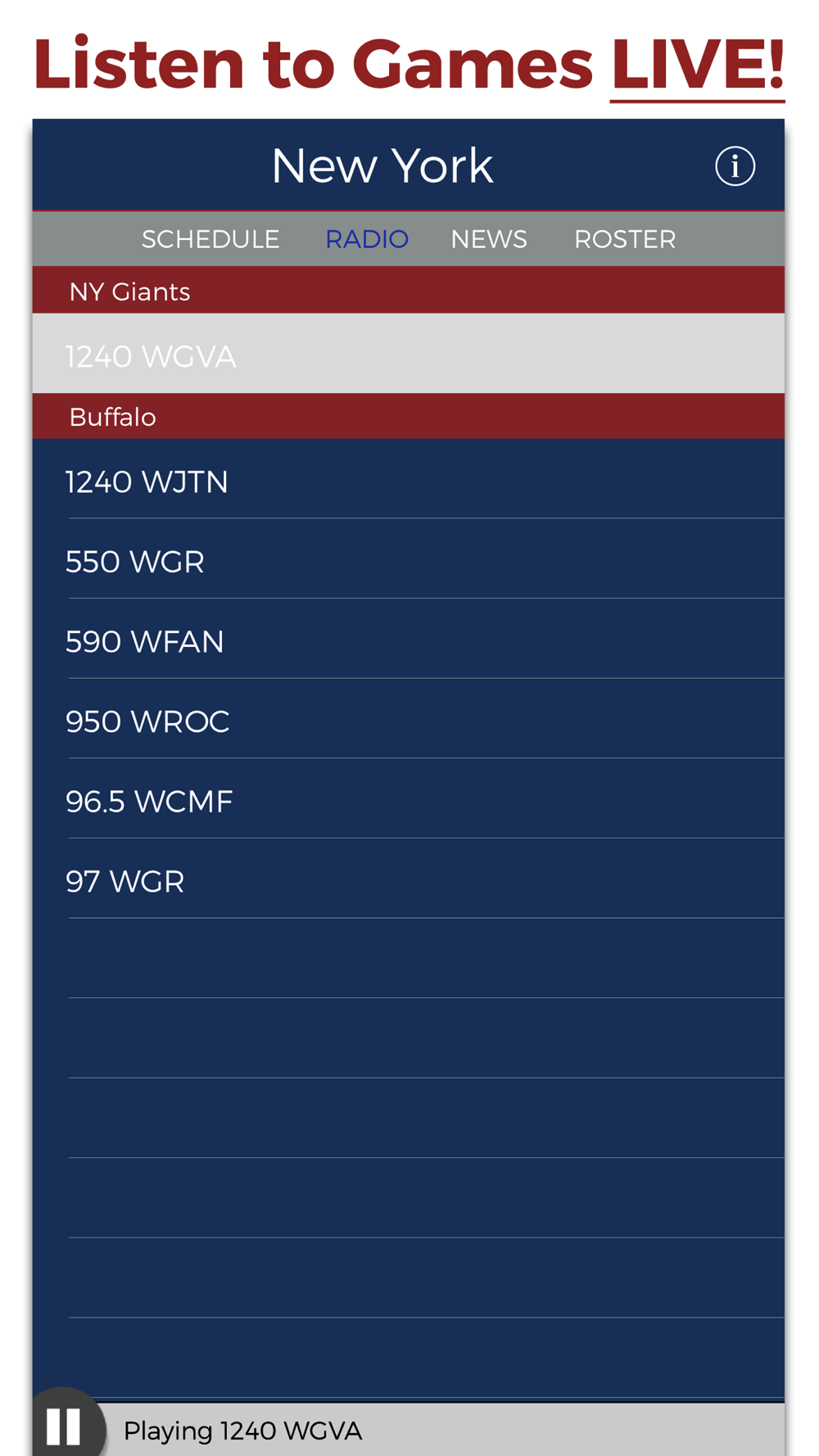Open the info icon
This screenshot has width=819, height=1456.
coord(735,166)
